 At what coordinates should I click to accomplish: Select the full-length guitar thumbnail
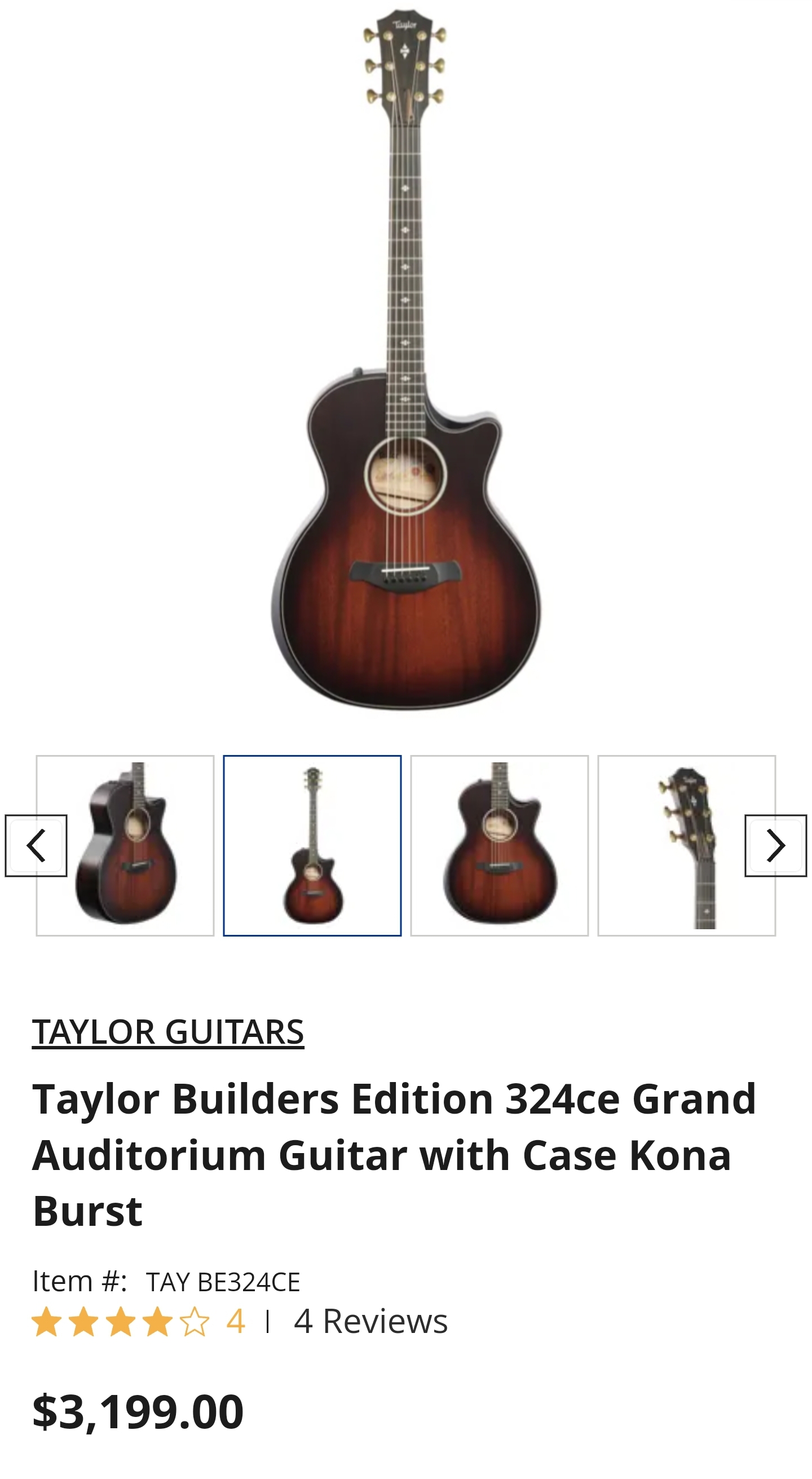coord(312,845)
